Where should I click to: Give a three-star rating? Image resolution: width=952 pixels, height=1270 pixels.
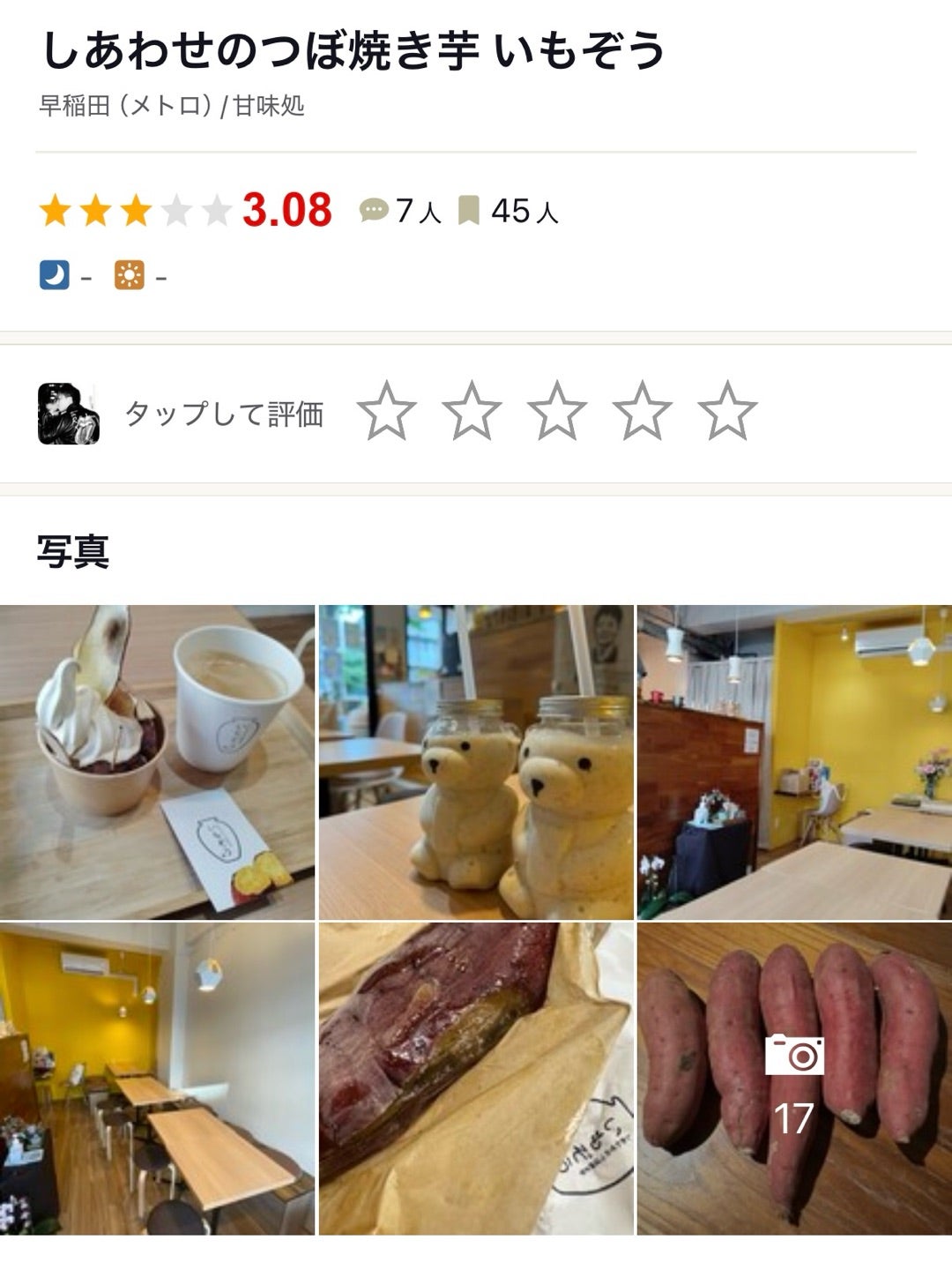(x=557, y=411)
